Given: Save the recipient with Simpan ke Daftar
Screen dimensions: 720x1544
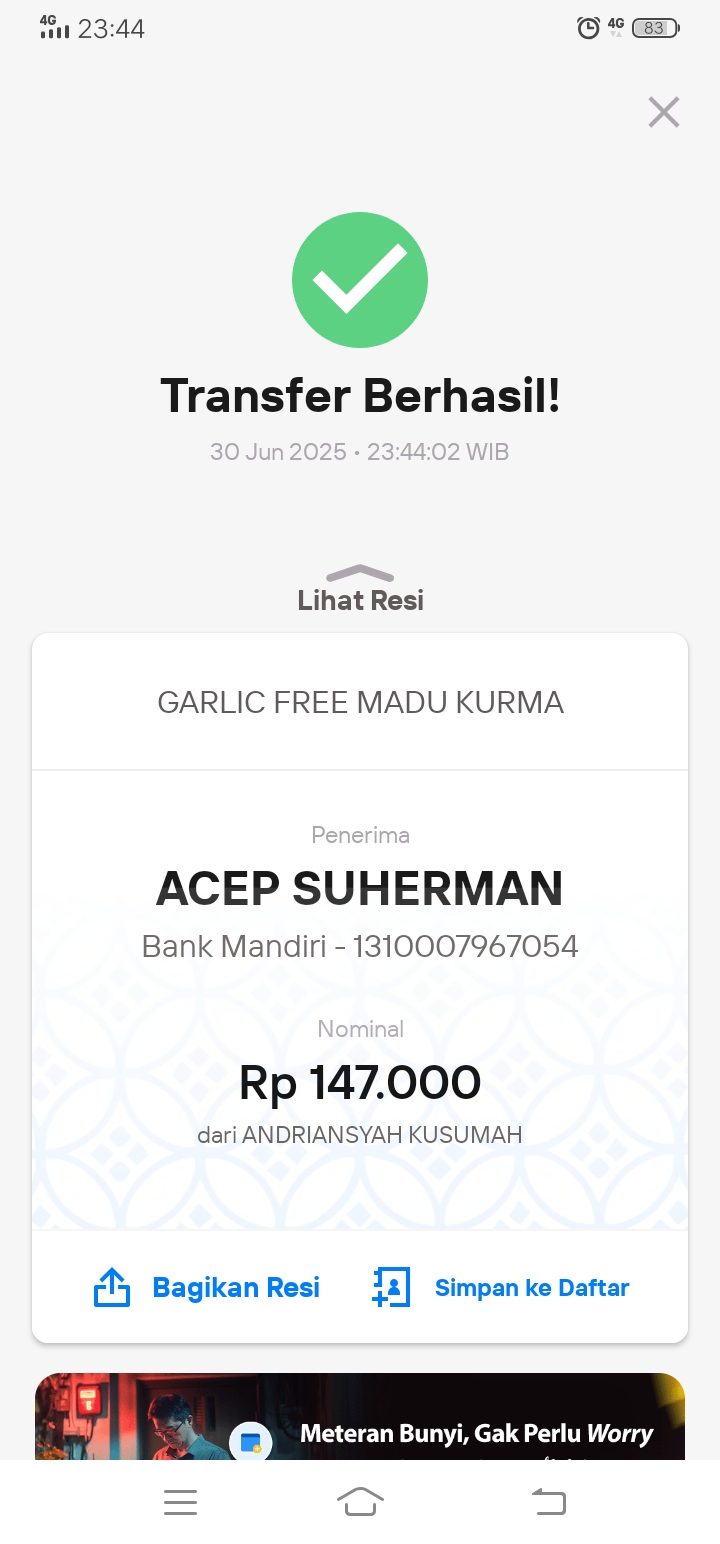Looking at the screenshot, I should 500,1287.
